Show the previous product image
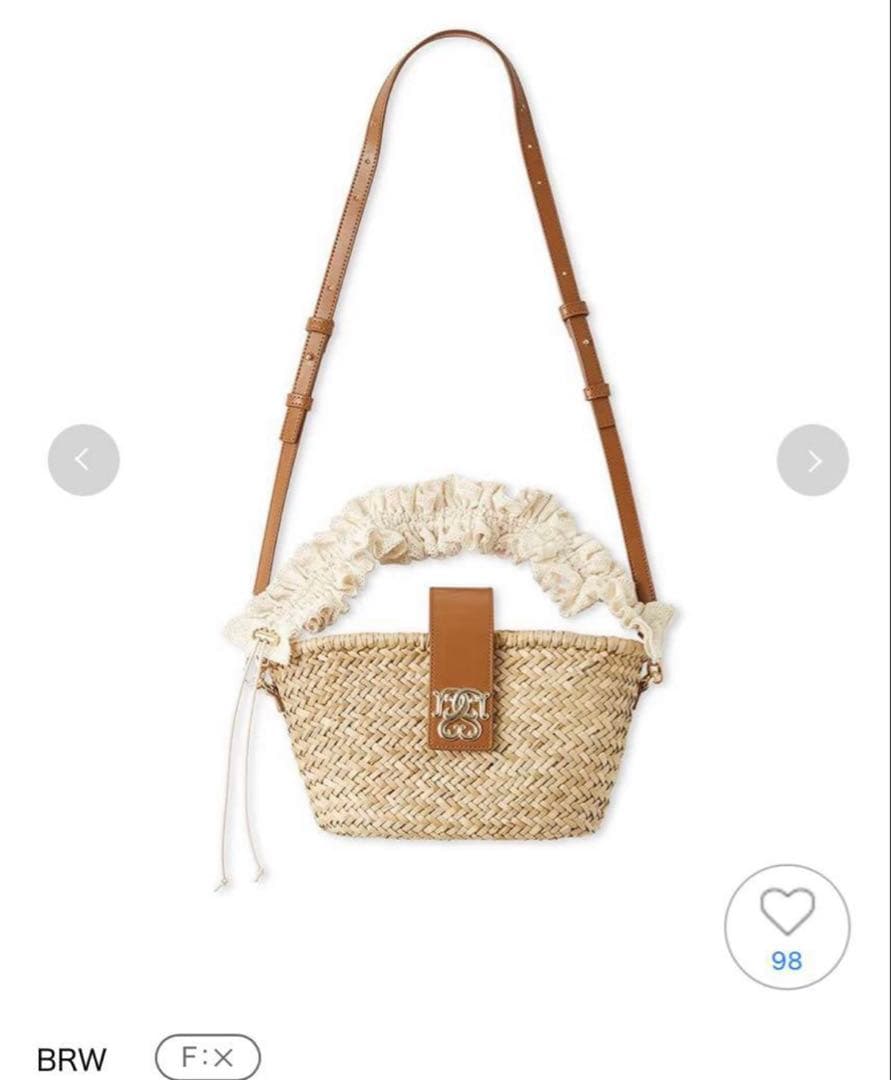Screen dimensions: 891x1080 [x=83, y=460]
